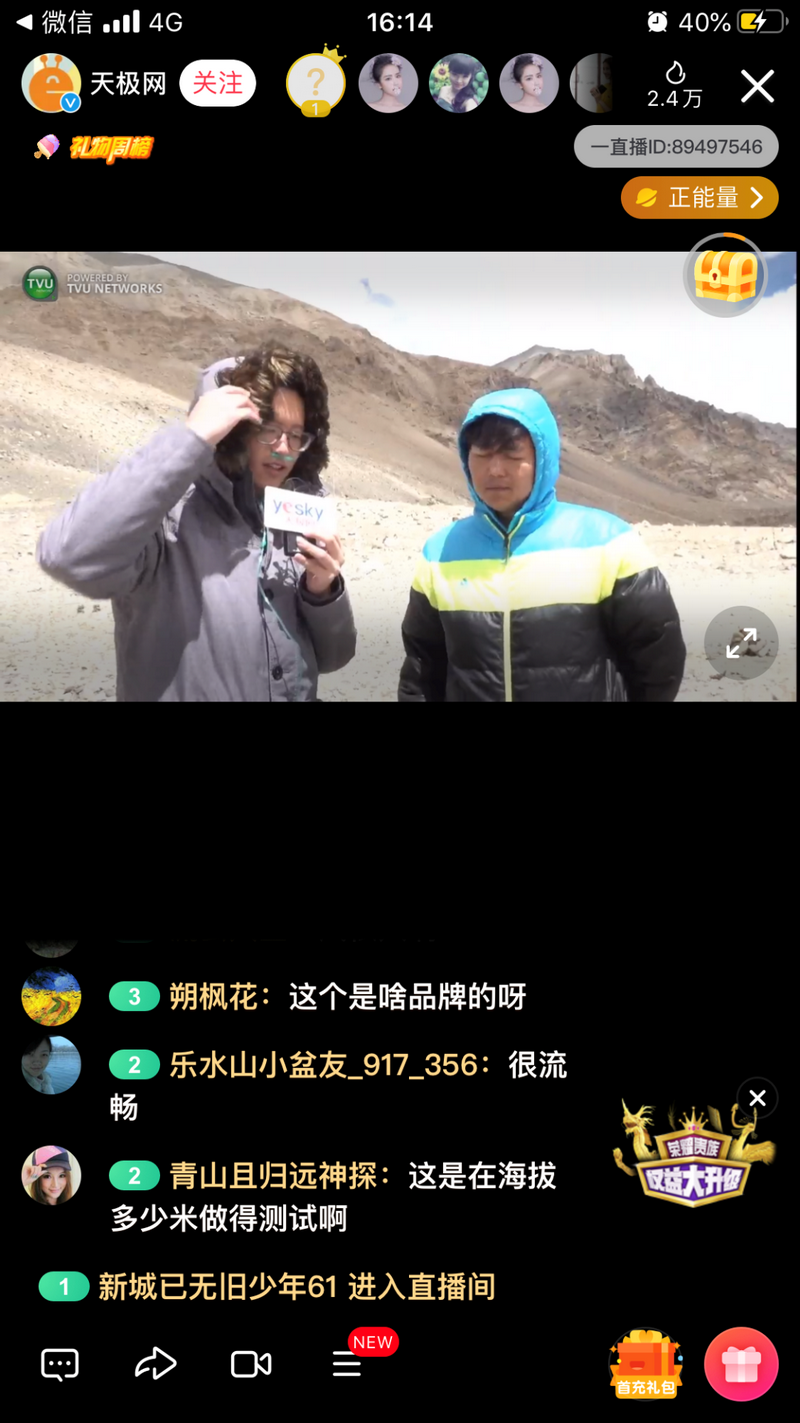Screen dimensions: 800x1423
Task: Open 朔枫花's profile from comment
Action: [51, 997]
